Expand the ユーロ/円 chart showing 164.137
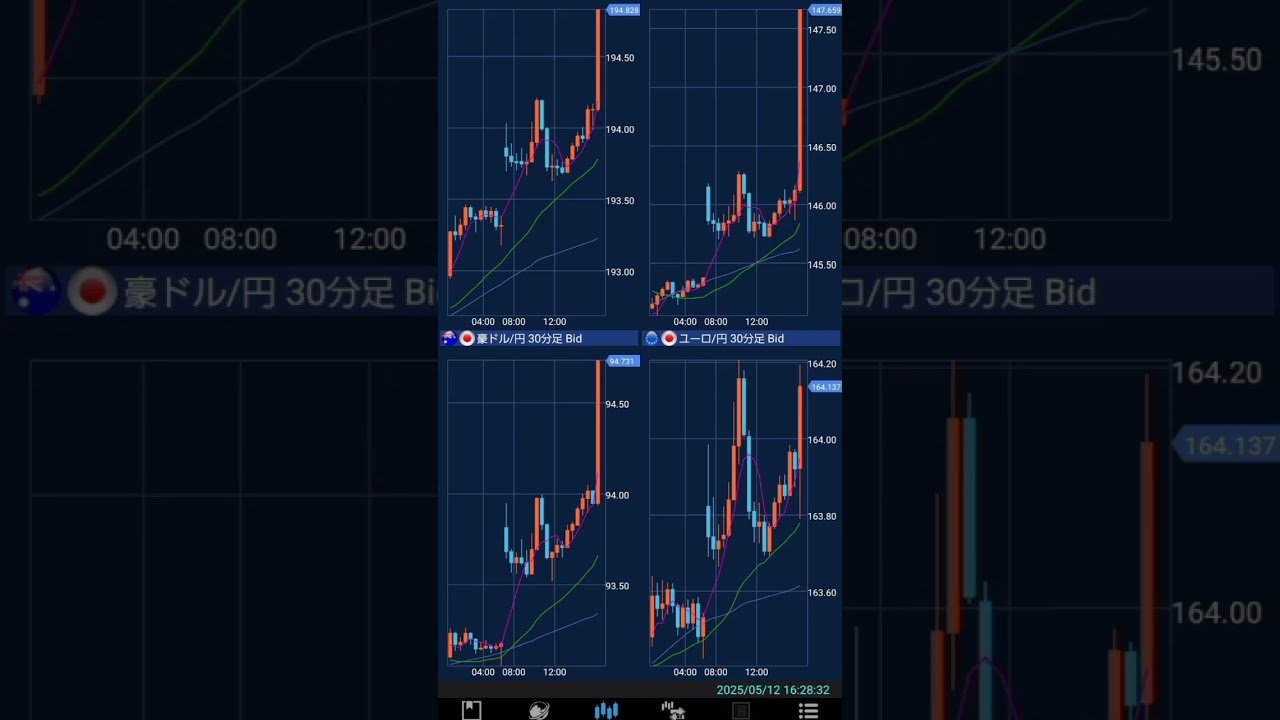 coord(728,512)
